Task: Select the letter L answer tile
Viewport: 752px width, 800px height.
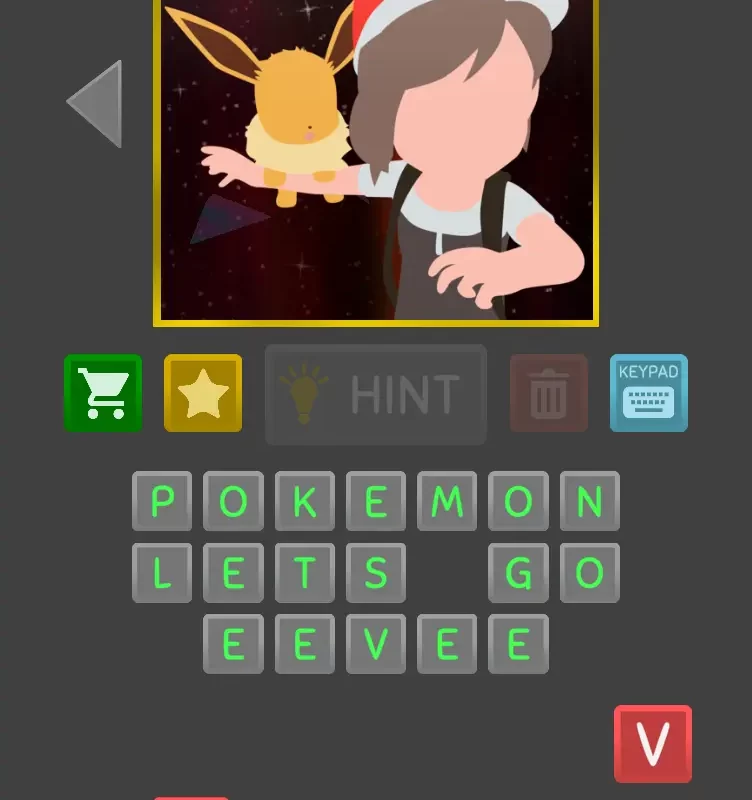Action: tap(162, 573)
